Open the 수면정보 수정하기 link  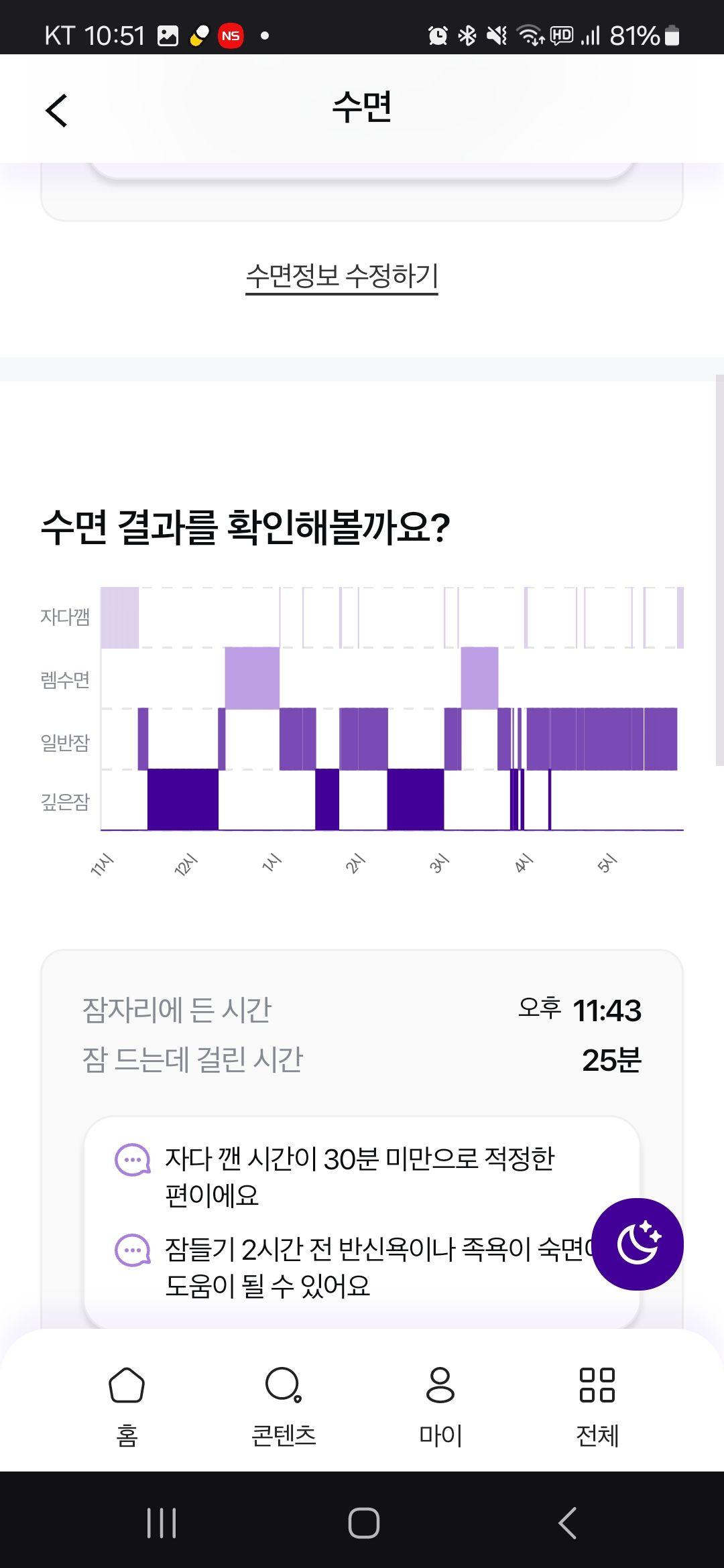point(342,276)
